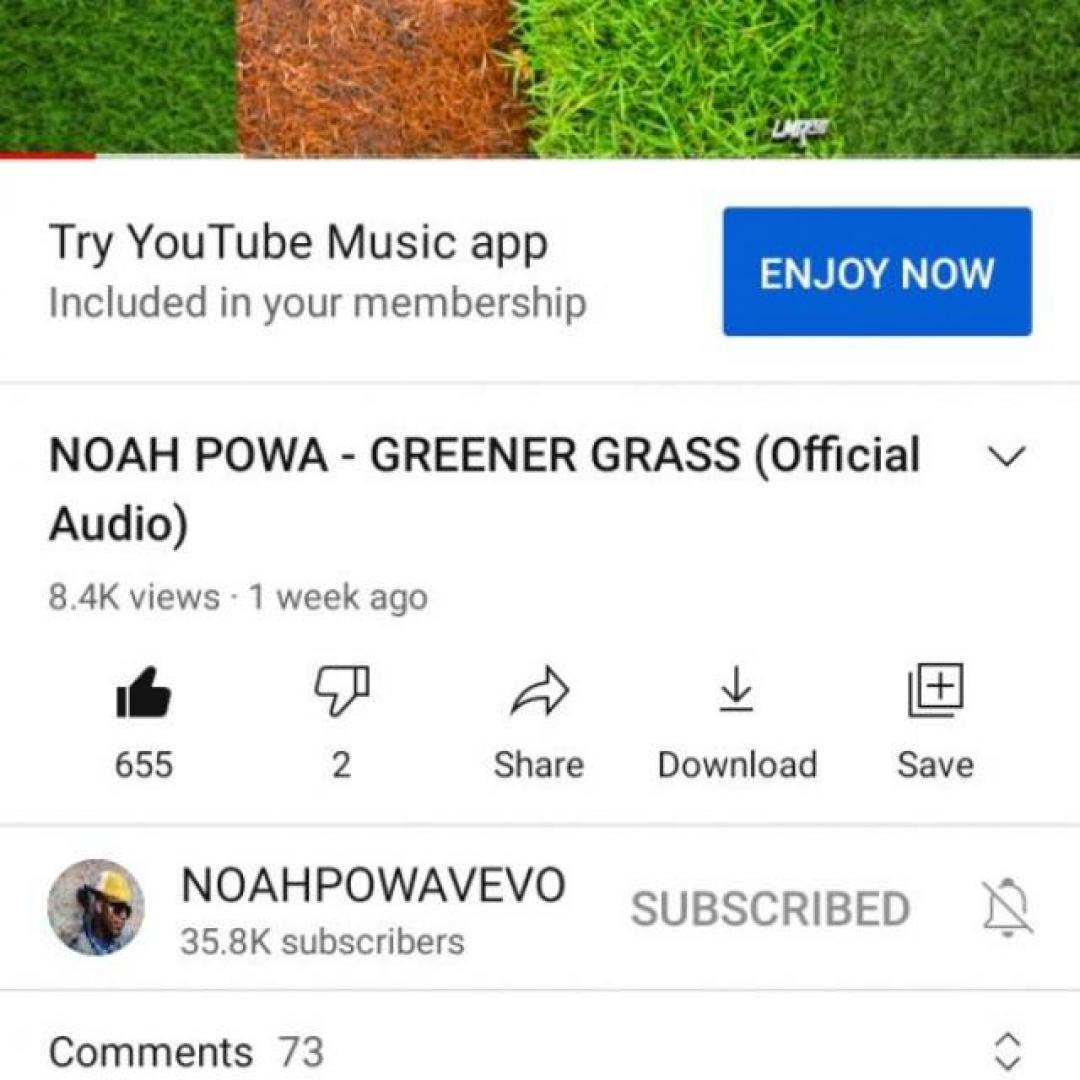Change notification bell settings
The width and height of the screenshot is (1080, 1080).
coord(1009,908)
